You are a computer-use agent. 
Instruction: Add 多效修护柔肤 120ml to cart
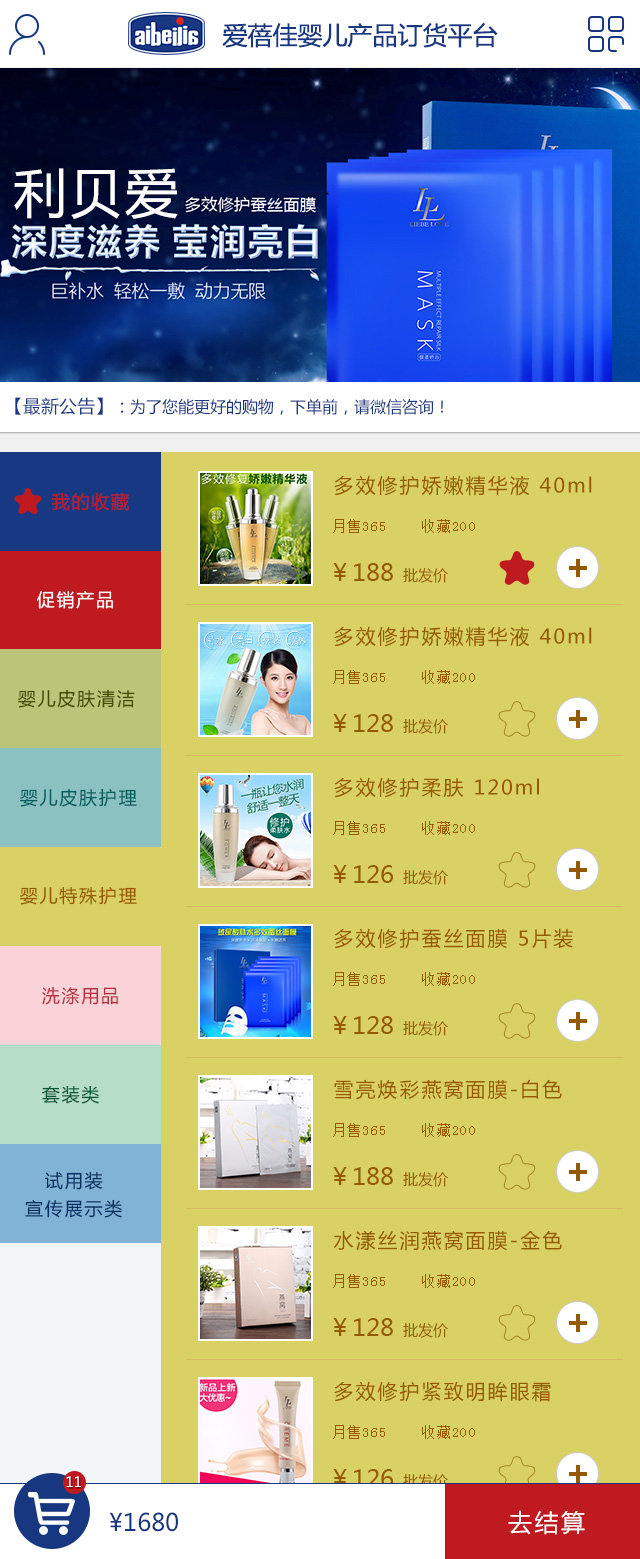tap(577, 870)
